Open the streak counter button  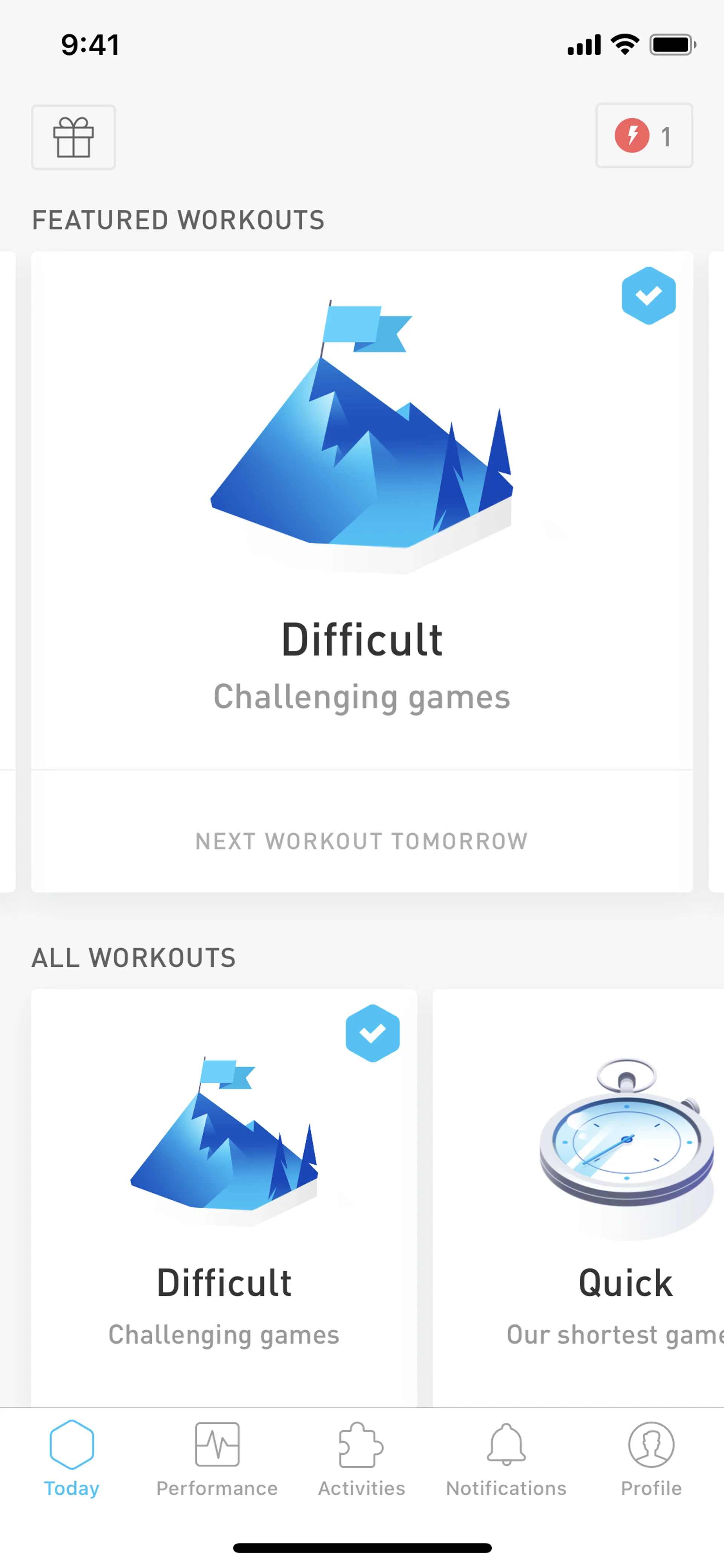pos(644,136)
